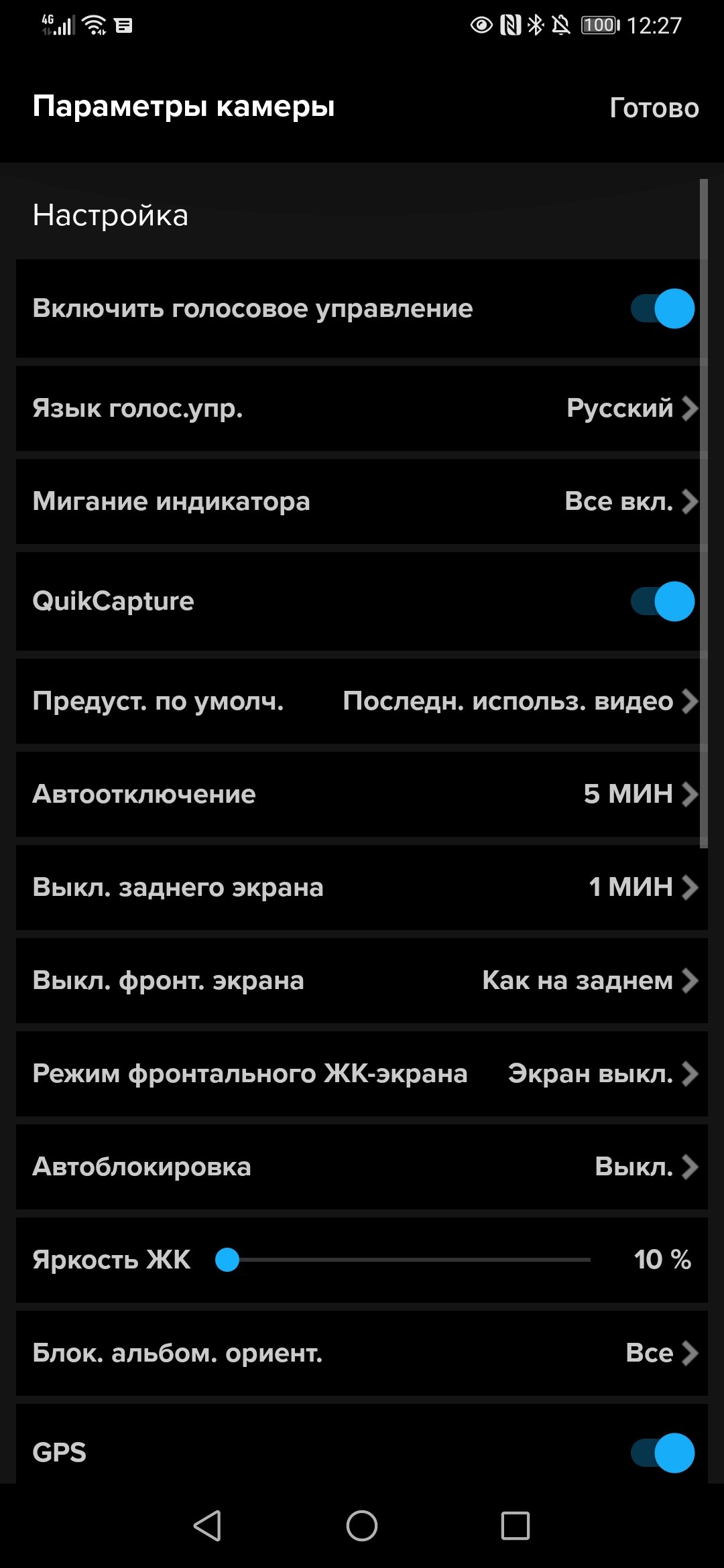Viewport: 724px width, 1568px height.
Task: Open Предуст. по умолч. preset option
Action: (362, 701)
